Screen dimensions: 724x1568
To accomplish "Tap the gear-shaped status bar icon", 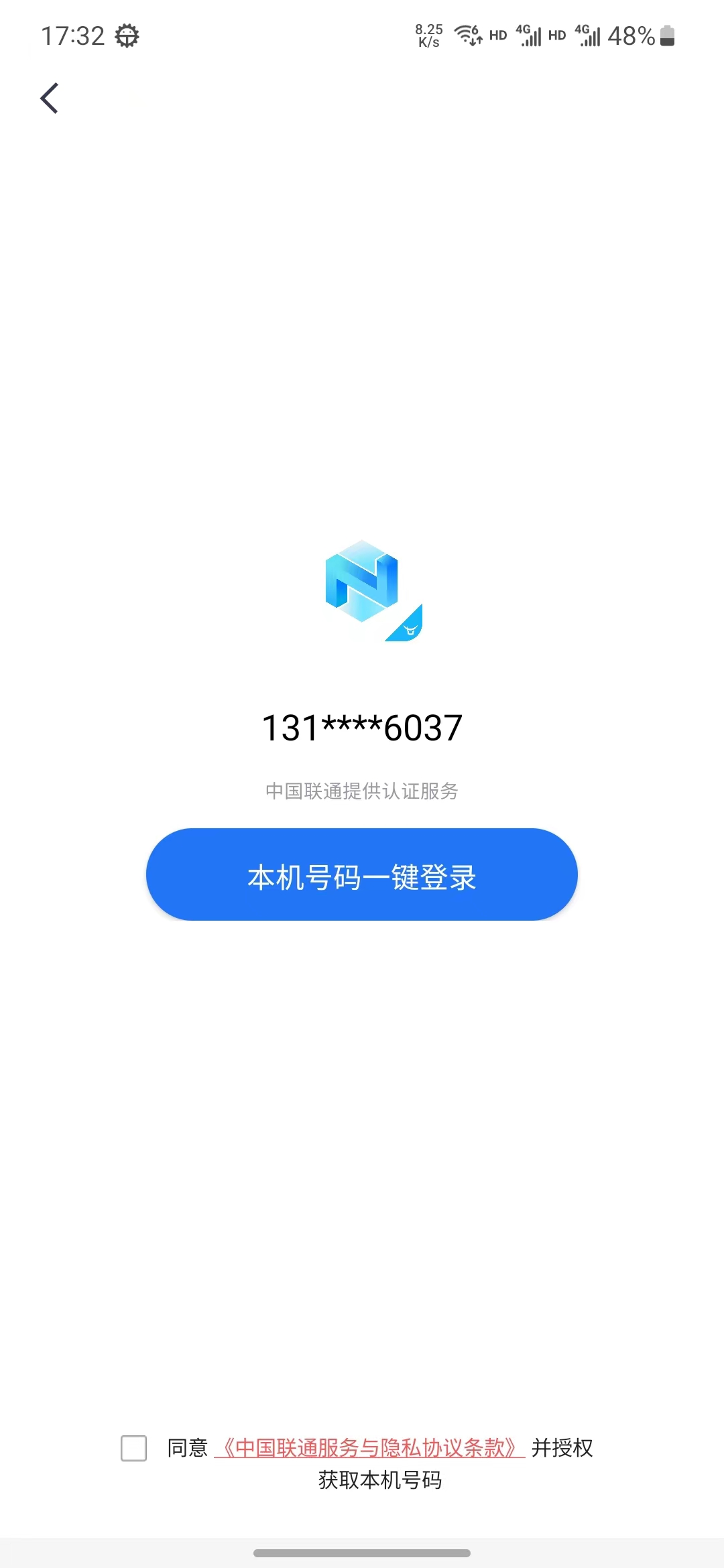I will point(127,35).
